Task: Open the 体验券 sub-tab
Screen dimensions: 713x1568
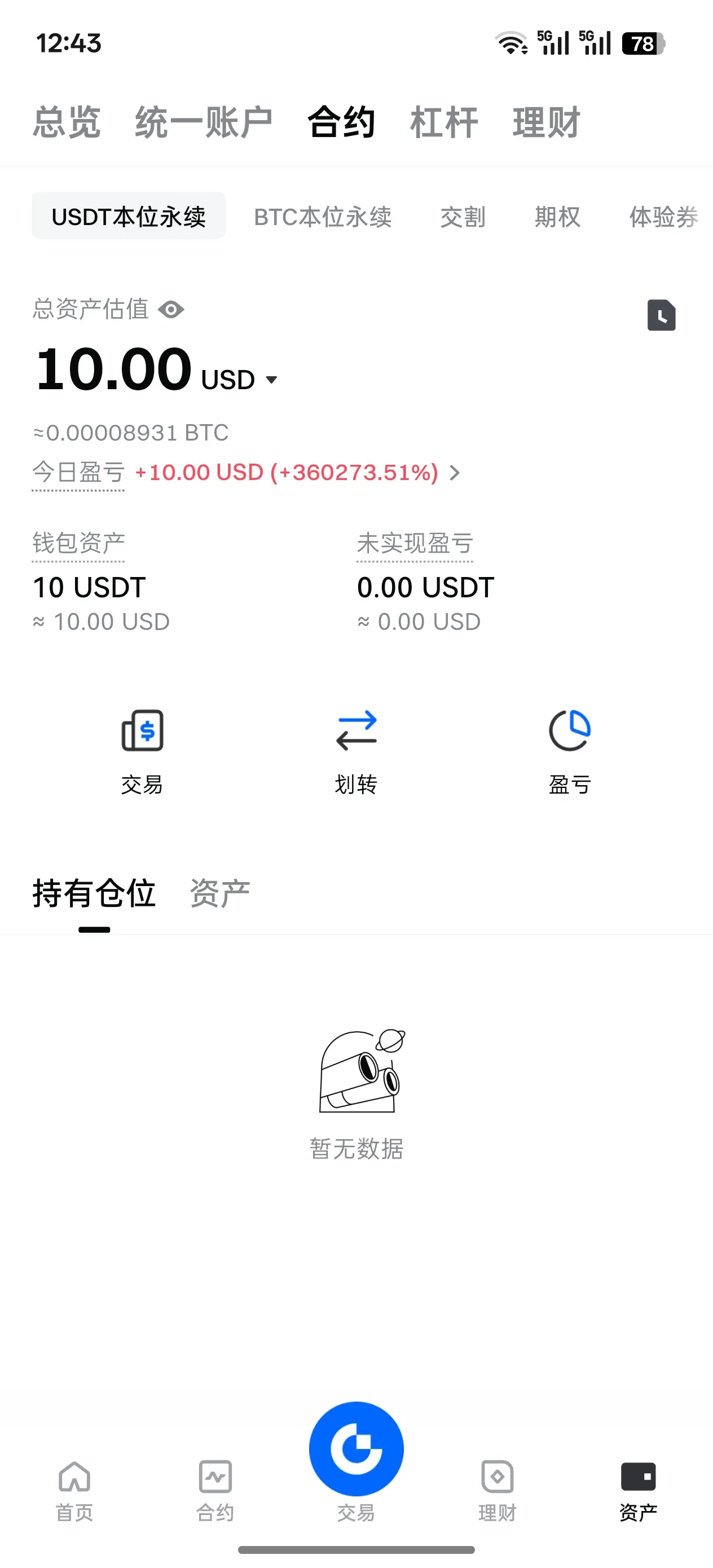Action: click(x=663, y=217)
